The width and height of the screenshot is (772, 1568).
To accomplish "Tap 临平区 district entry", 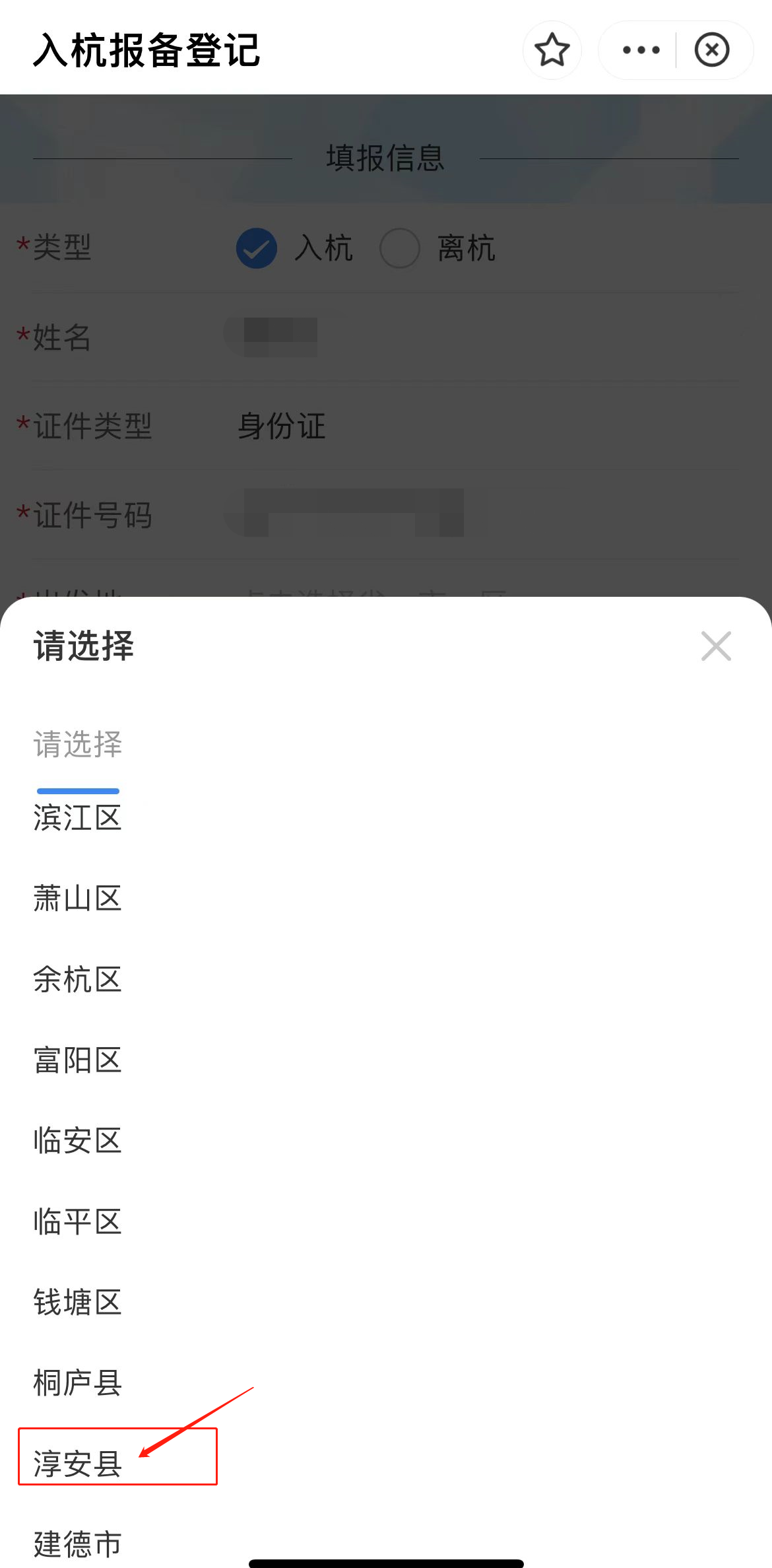I will coord(78,1221).
